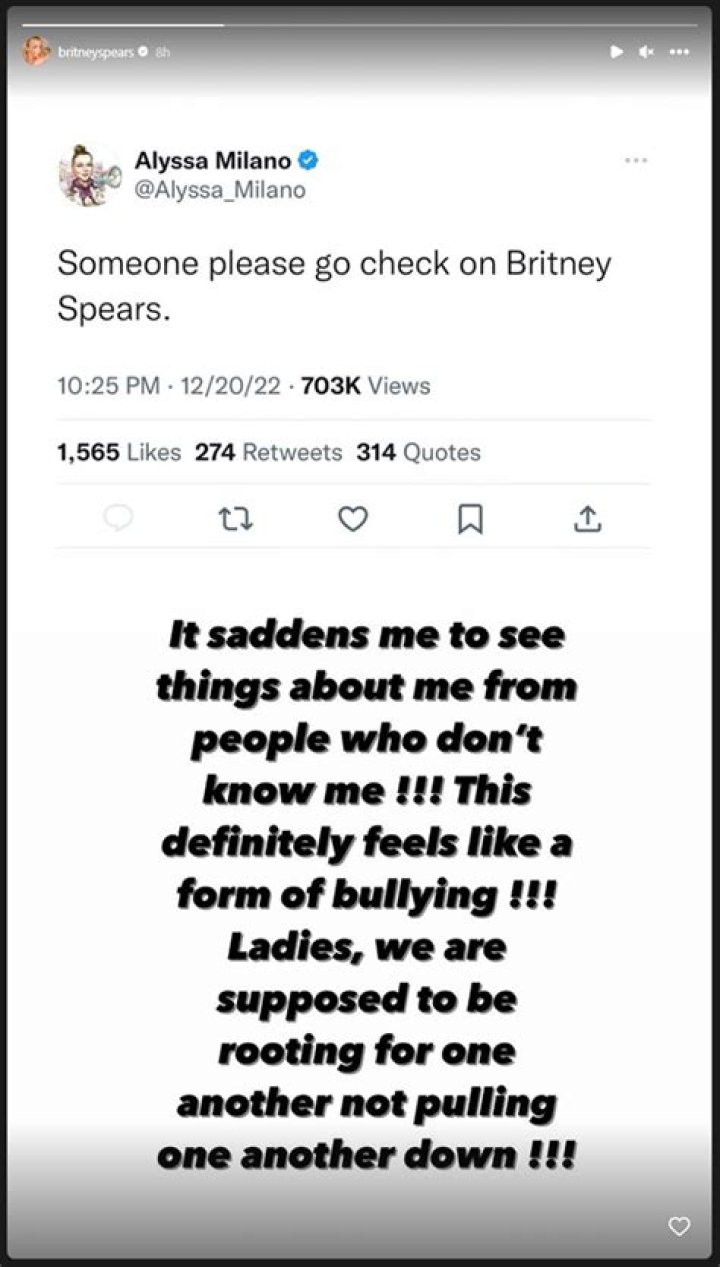The height and width of the screenshot is (1267, 720).
Task: Bookmark Alyssa Milano's tweet
Action: point(471,518)
